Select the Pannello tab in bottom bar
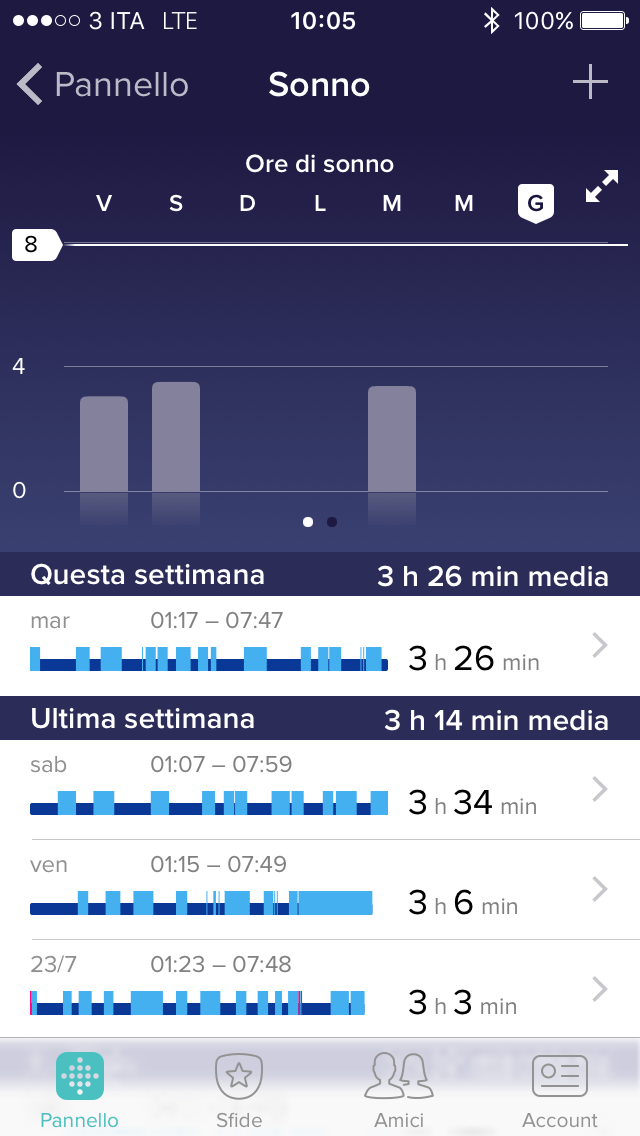The image size is (640, 1136). pos(80,1090)
